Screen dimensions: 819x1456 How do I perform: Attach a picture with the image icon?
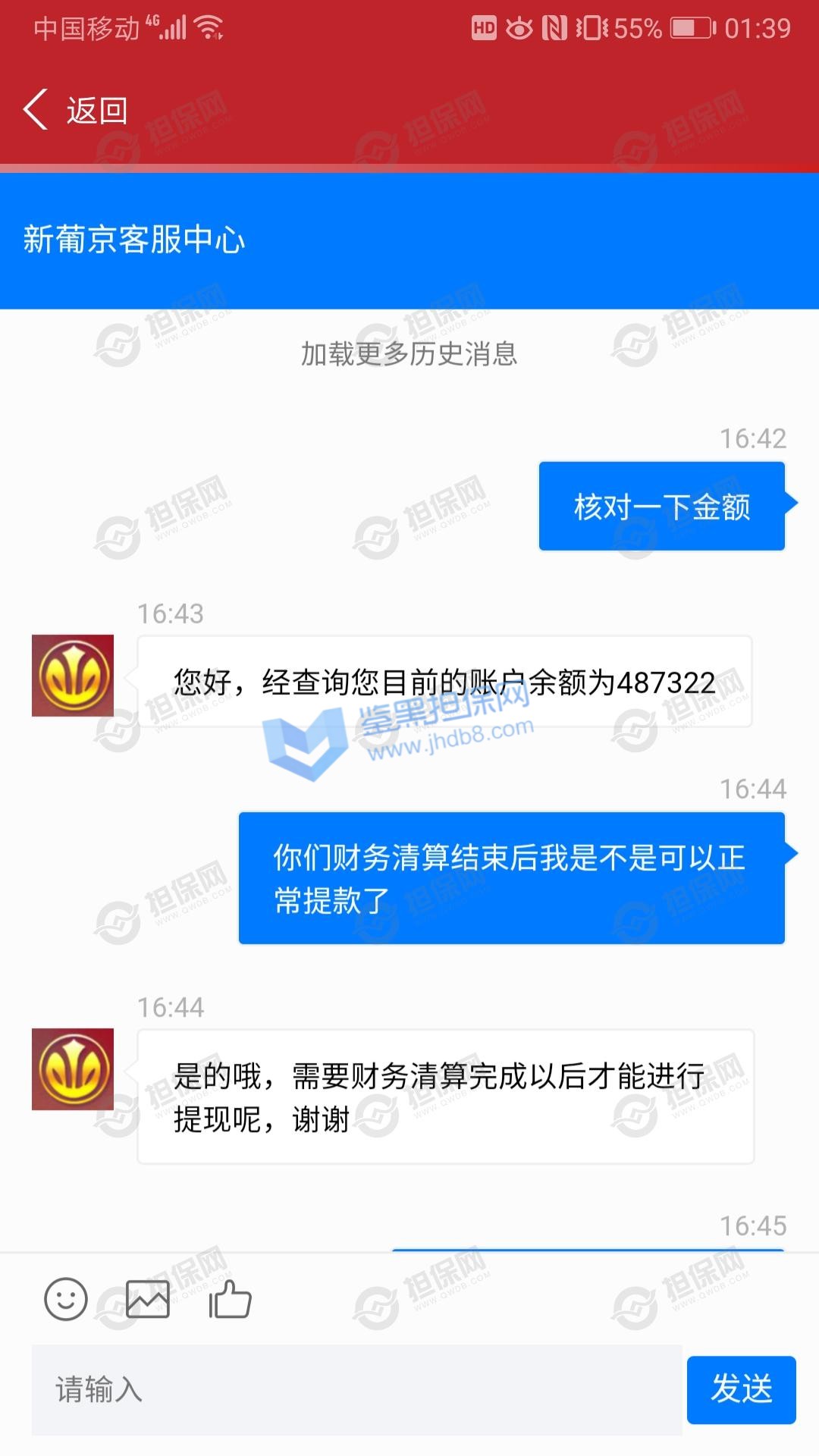pyautogui.click(x=148, y=1300)
